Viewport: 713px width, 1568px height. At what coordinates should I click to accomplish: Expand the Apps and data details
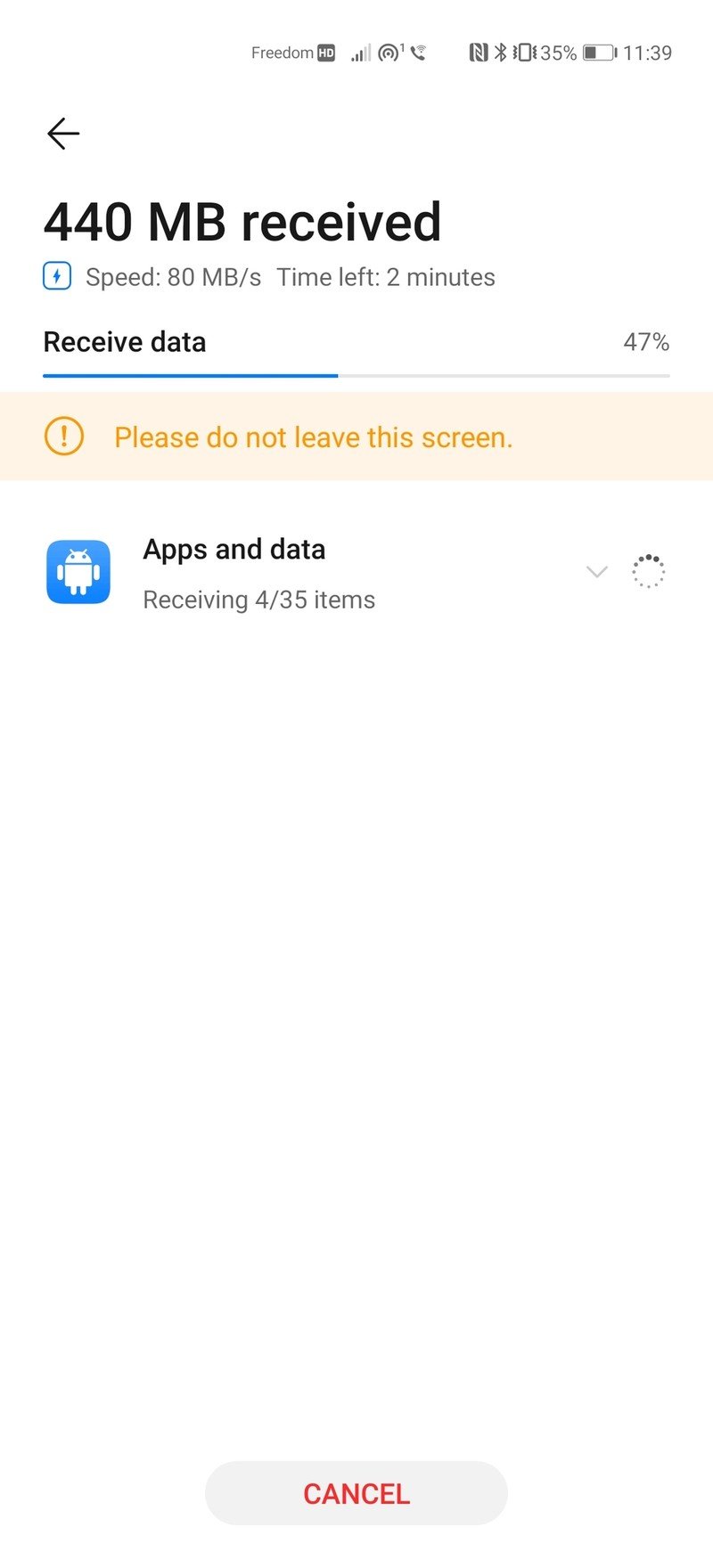(x=596, y=572)
